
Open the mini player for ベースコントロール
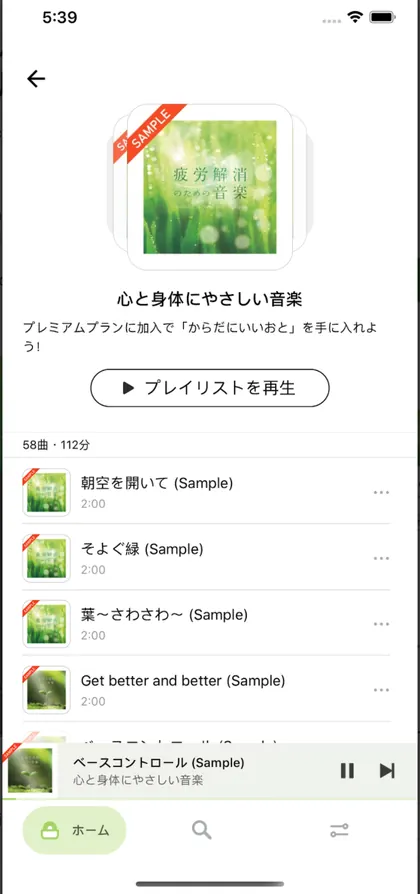171,771
